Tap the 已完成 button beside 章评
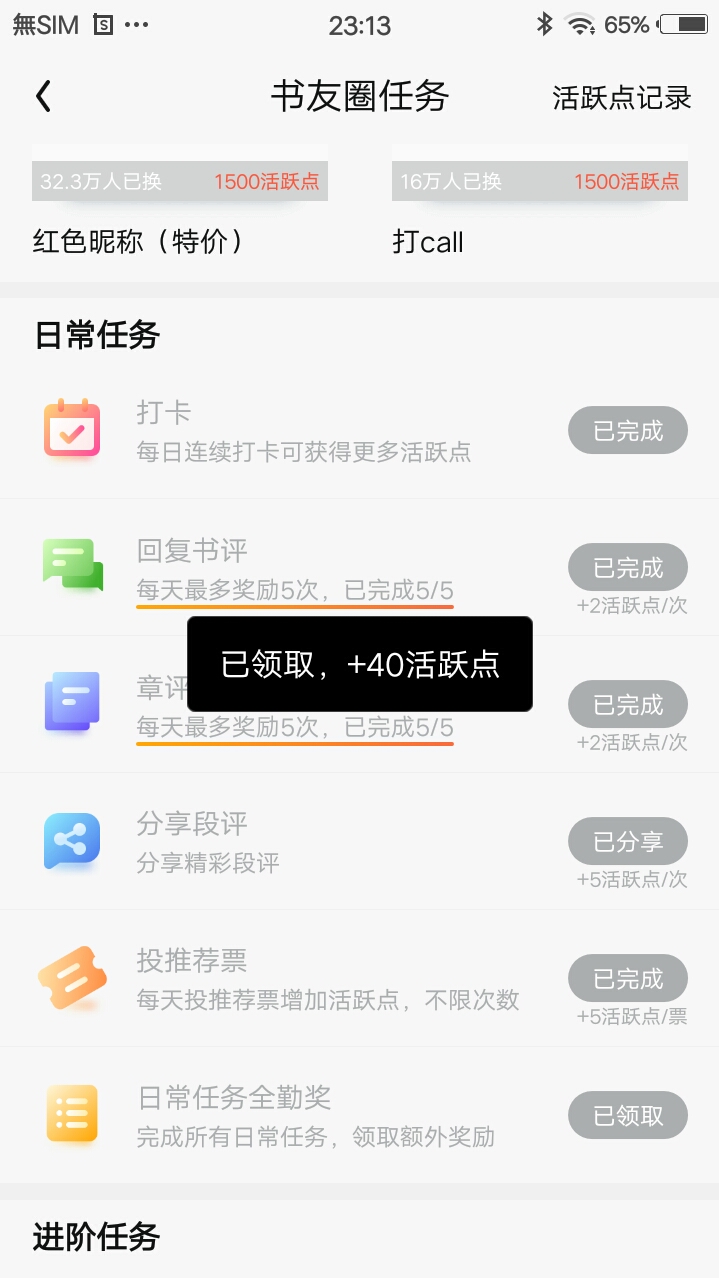The width and height of the screenshot is (719, 1278). coord(627,705)
